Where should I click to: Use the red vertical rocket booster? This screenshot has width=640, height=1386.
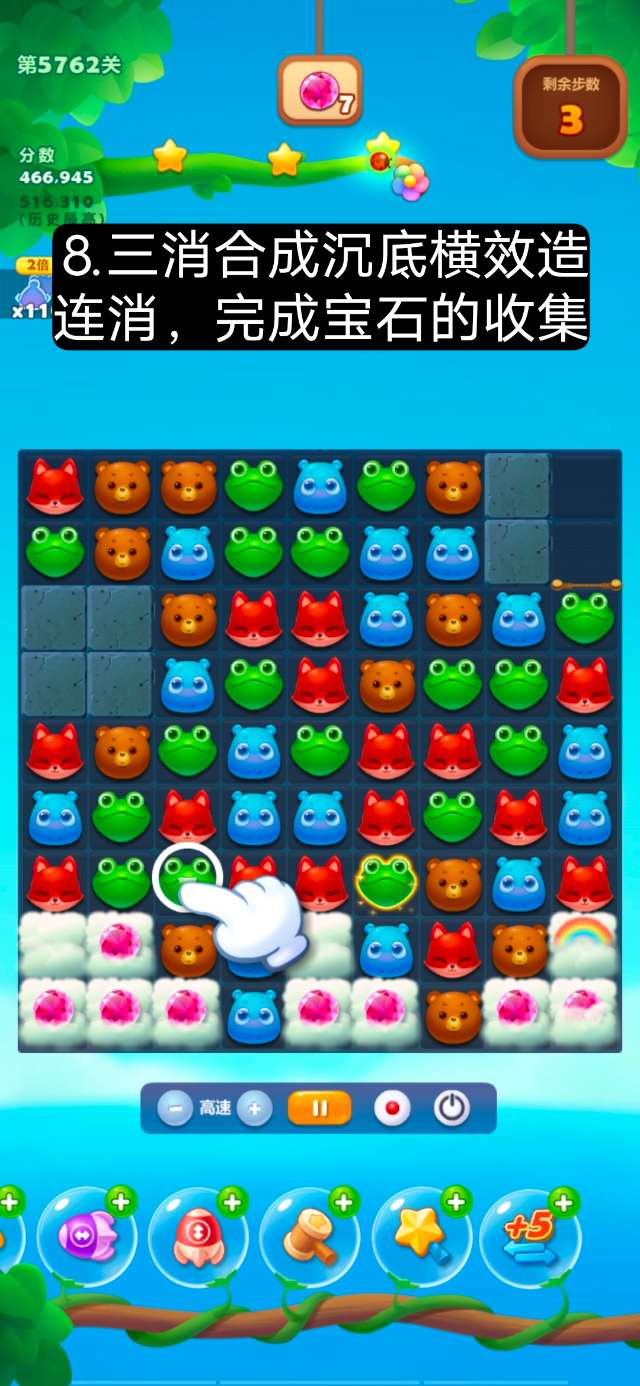[198, 1236]
